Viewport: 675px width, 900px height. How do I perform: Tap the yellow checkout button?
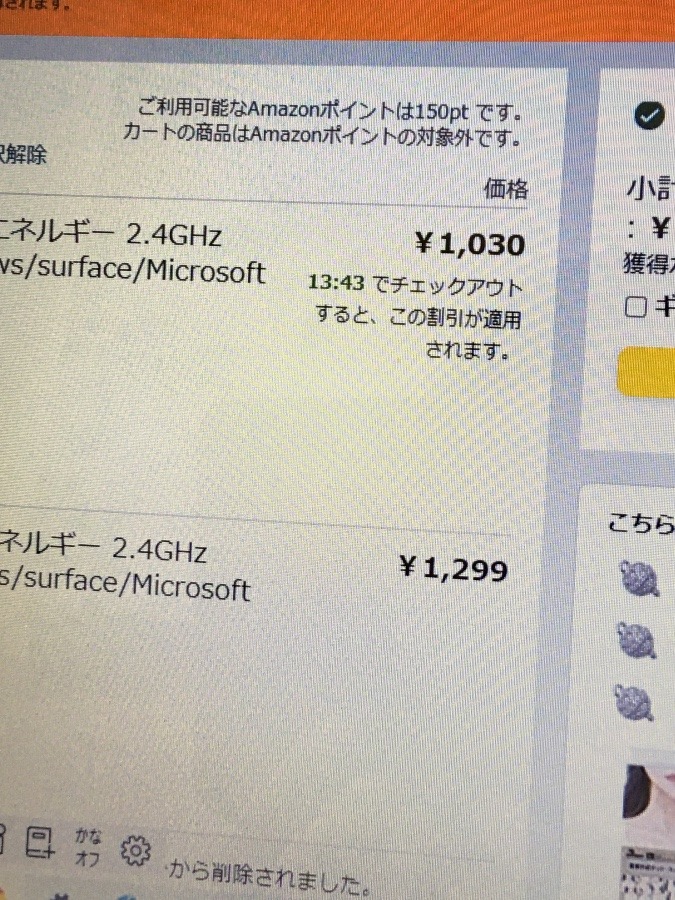click(x=648, y=372)
